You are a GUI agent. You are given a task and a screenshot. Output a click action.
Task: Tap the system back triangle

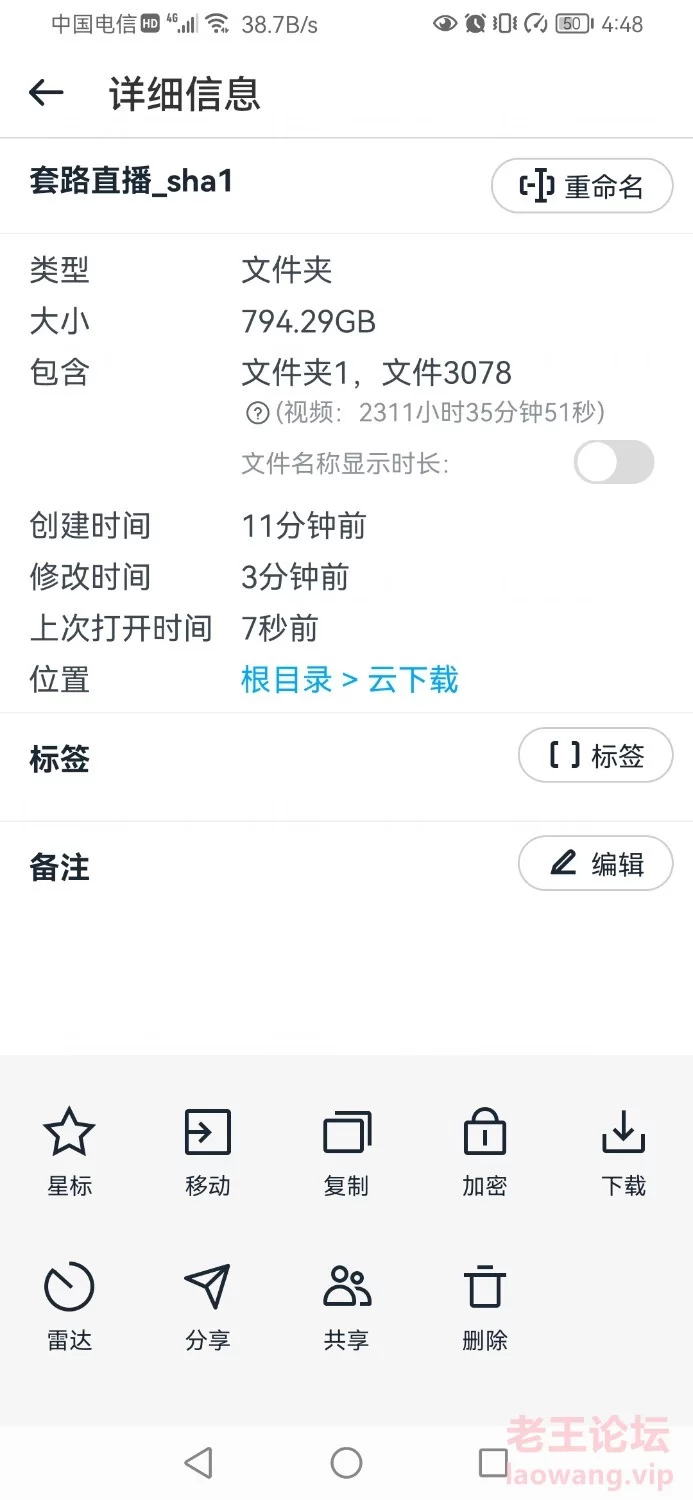[x=199, y=1463]
